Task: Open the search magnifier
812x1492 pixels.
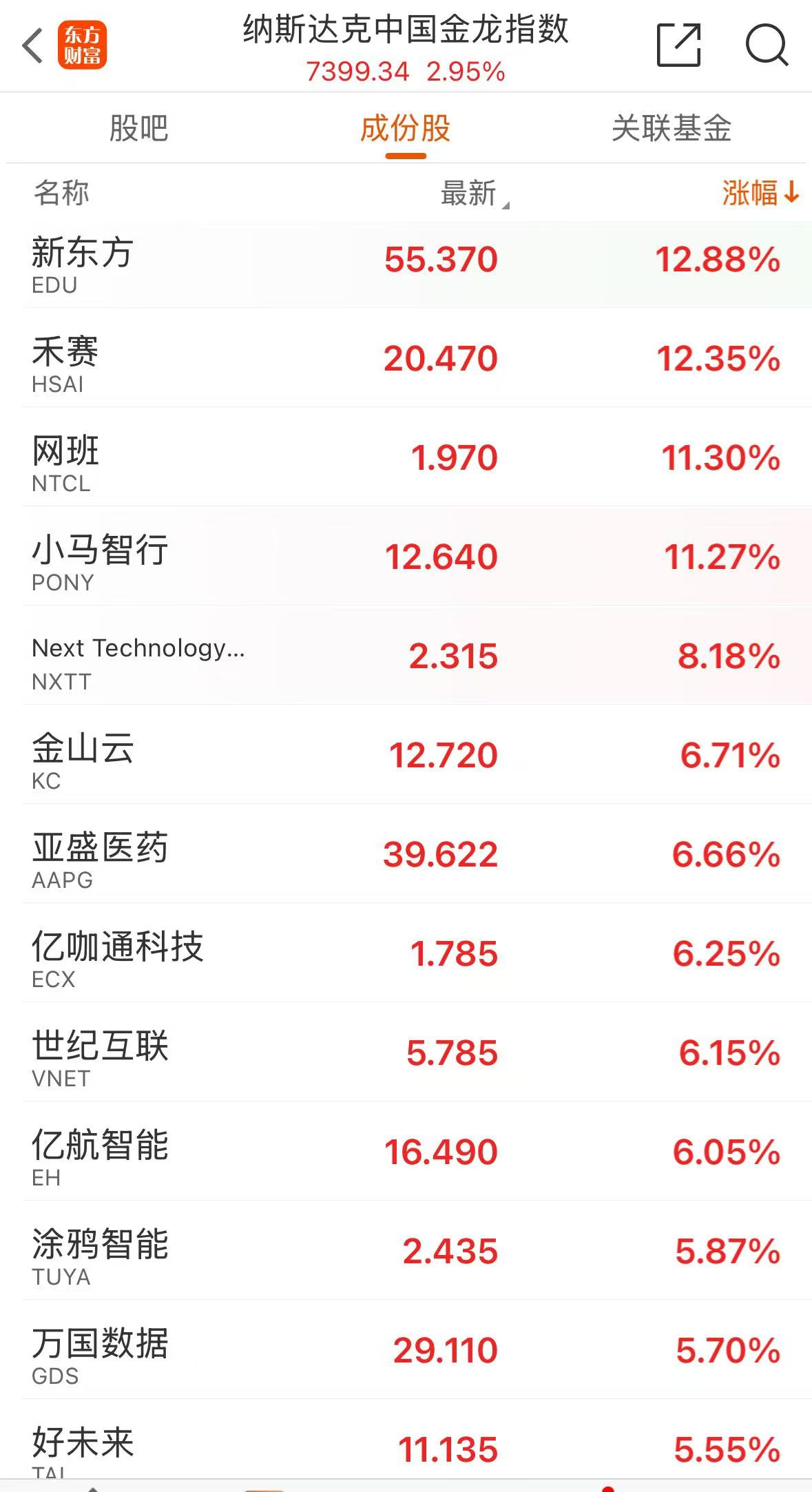Action: coord(767,45)
